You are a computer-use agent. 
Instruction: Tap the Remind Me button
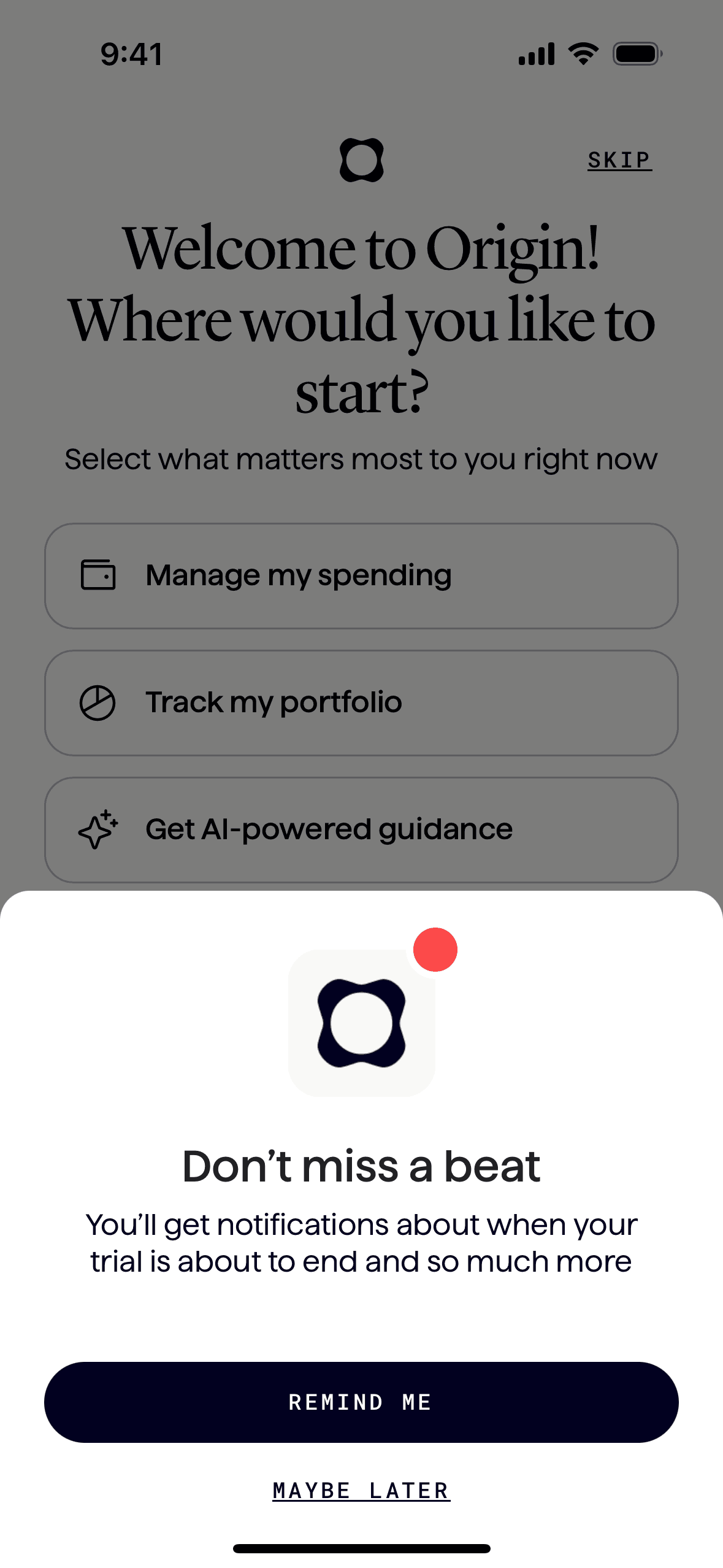pyautogui.click(x=361, y=1402)
